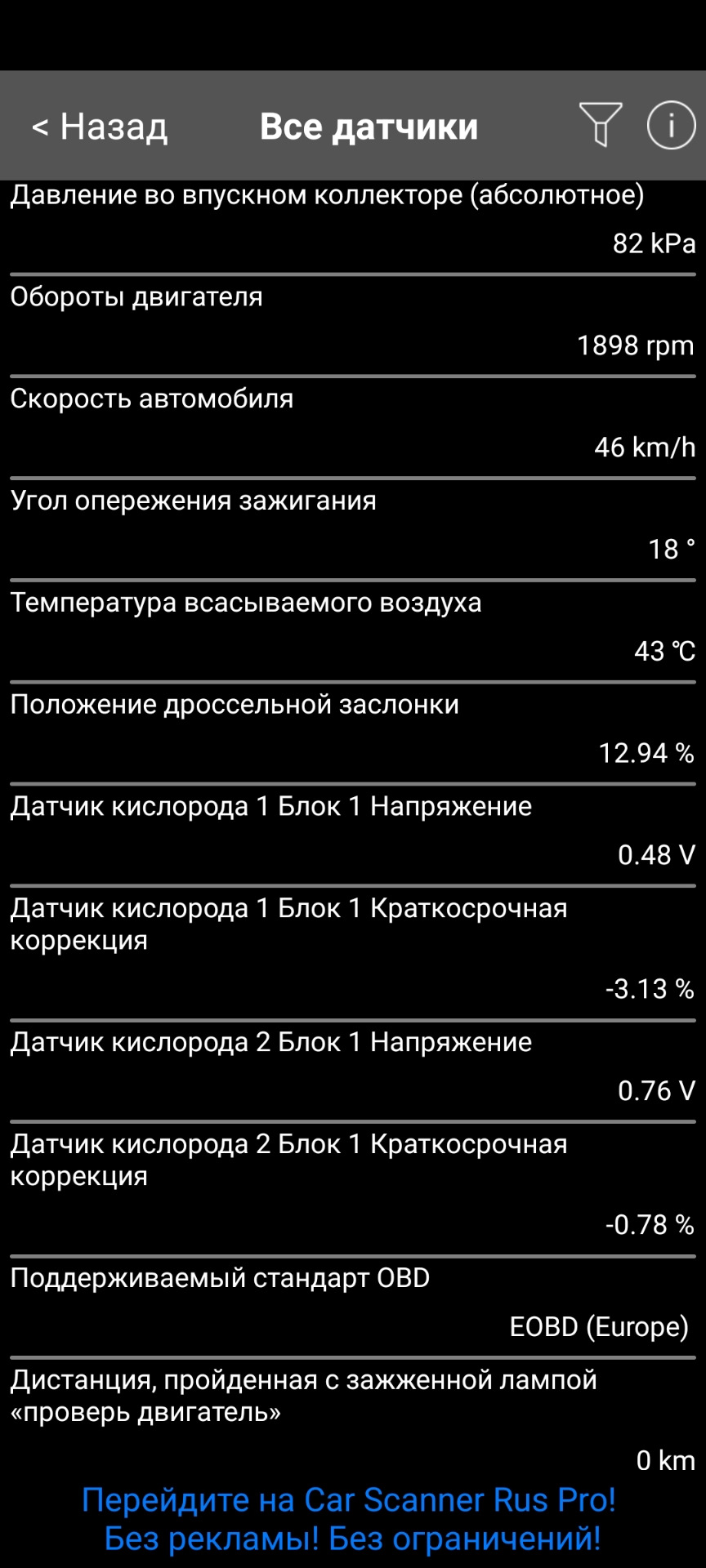Open Датчик кислорода 1 Блок 1 Напряжение

(353, 833)
